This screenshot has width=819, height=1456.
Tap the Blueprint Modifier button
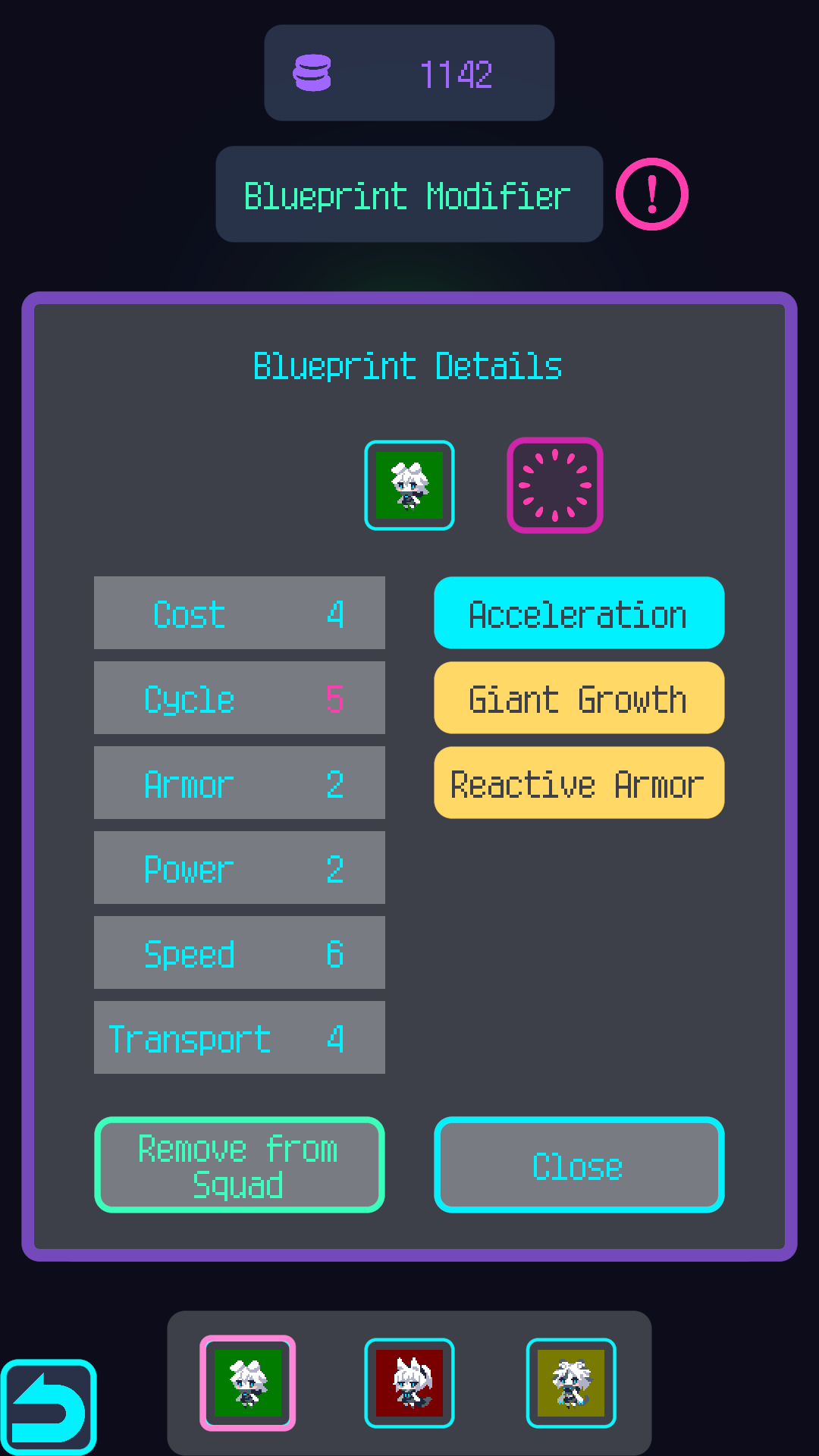(409, 194)
